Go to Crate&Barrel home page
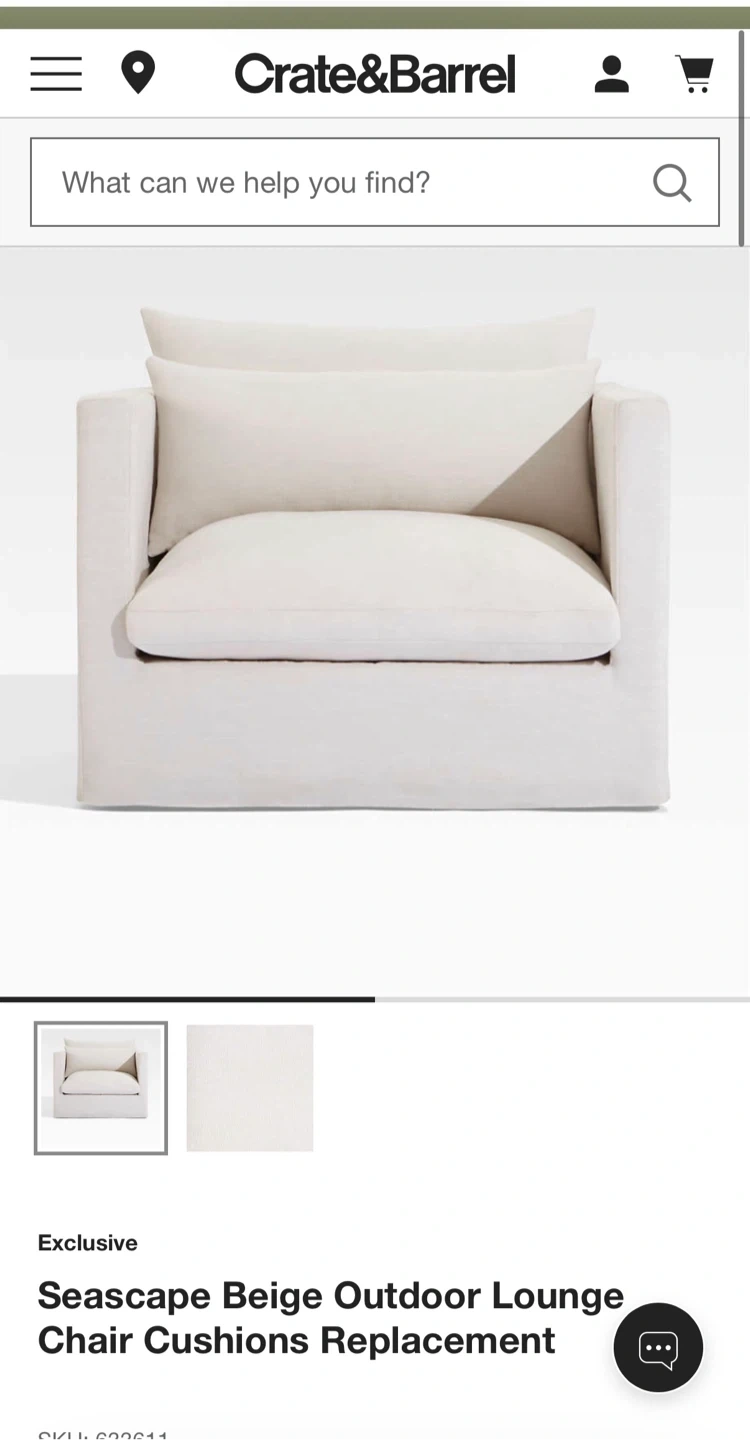Viewport: 750px width, 1440px height. pyautogui.click(x=375, y=74)
